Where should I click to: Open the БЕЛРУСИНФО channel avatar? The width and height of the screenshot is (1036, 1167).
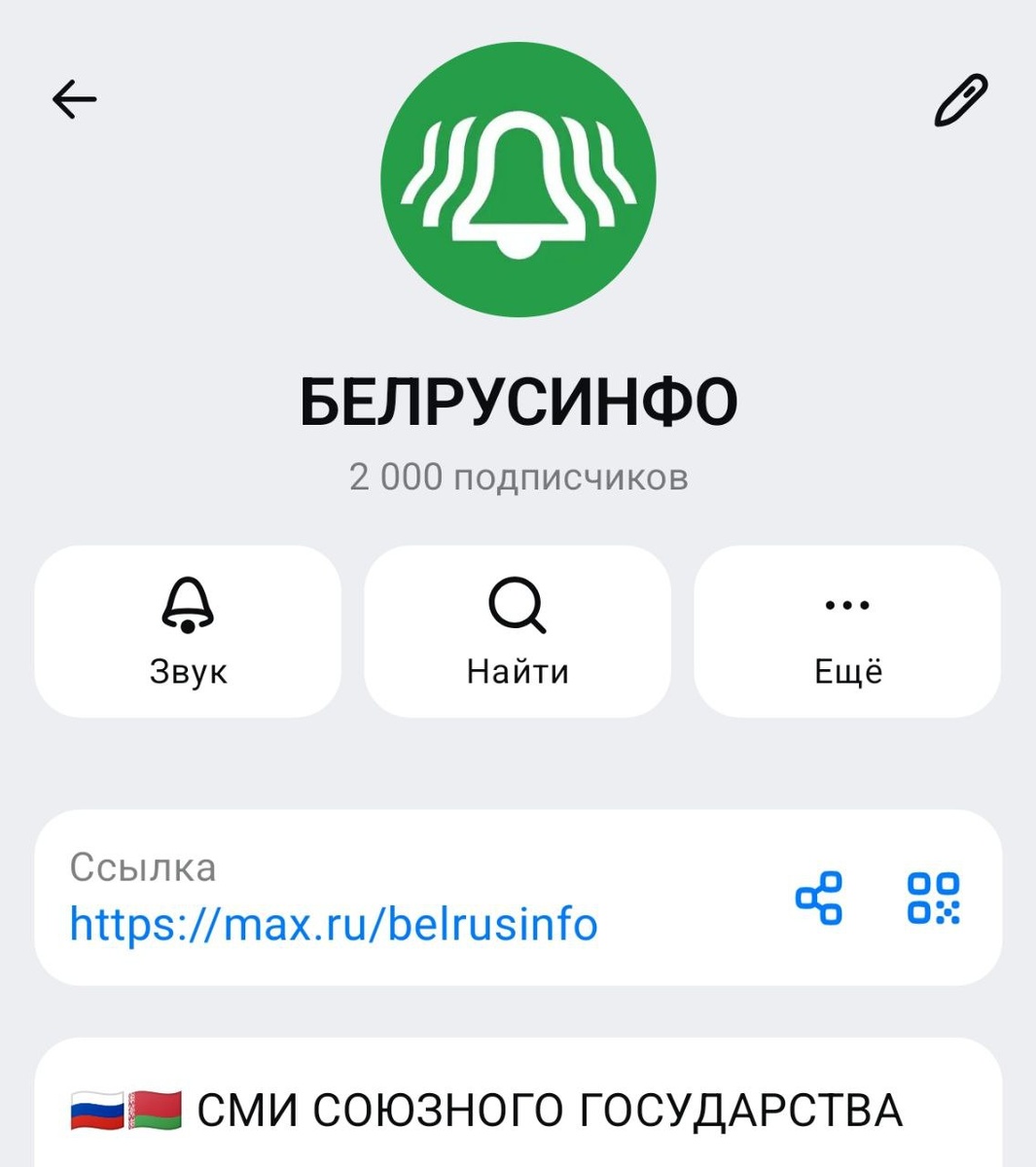tap(518, 180)
